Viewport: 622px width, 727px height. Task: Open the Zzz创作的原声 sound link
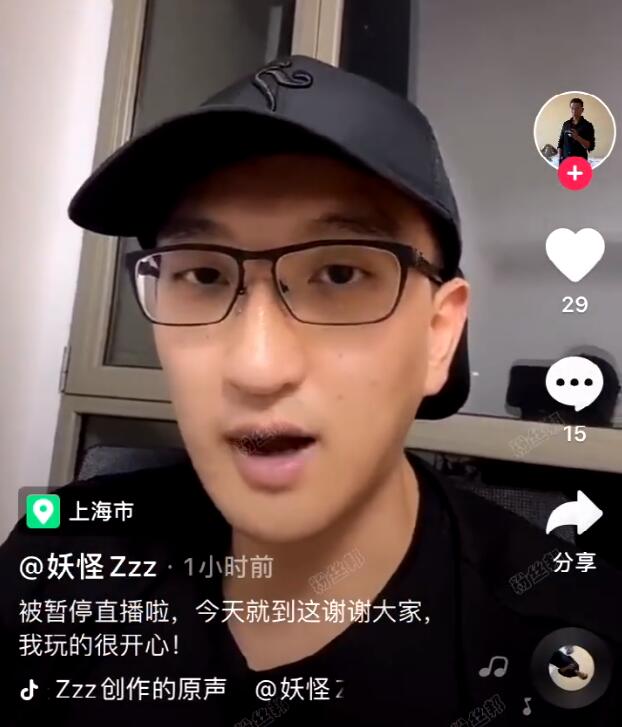[140, 689]
